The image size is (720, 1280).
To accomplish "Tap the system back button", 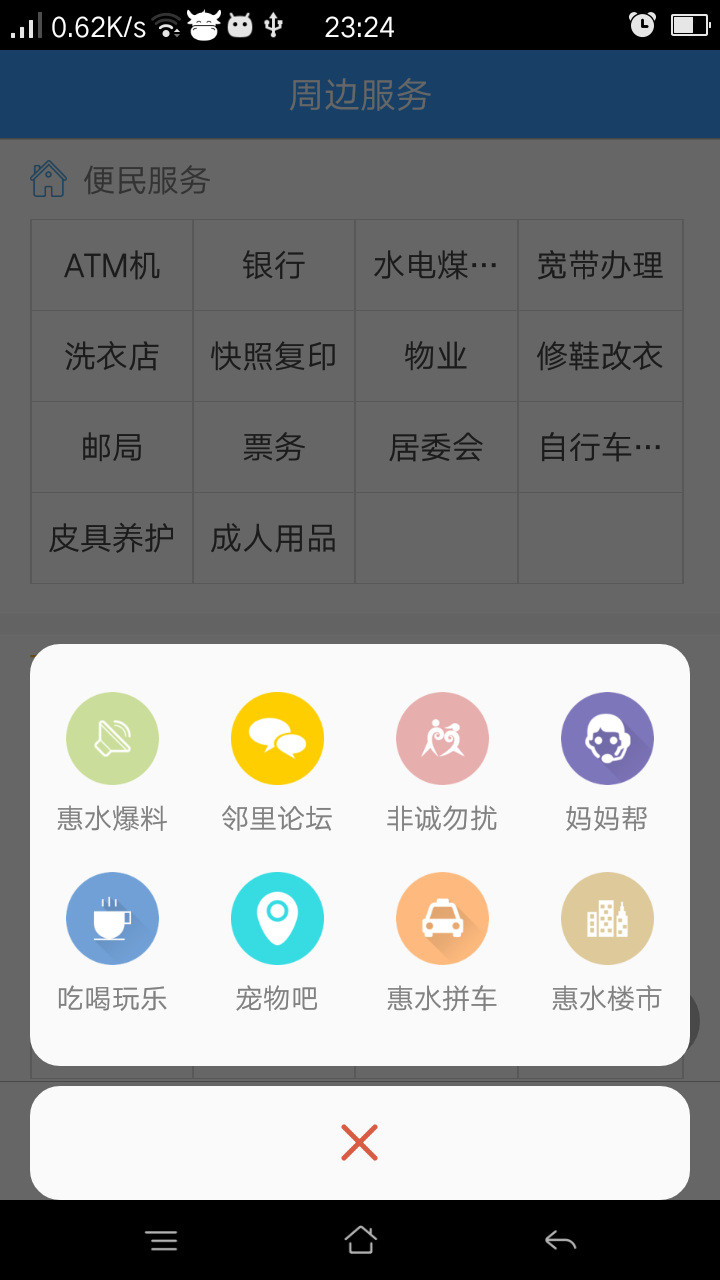I will point(560,1241).
